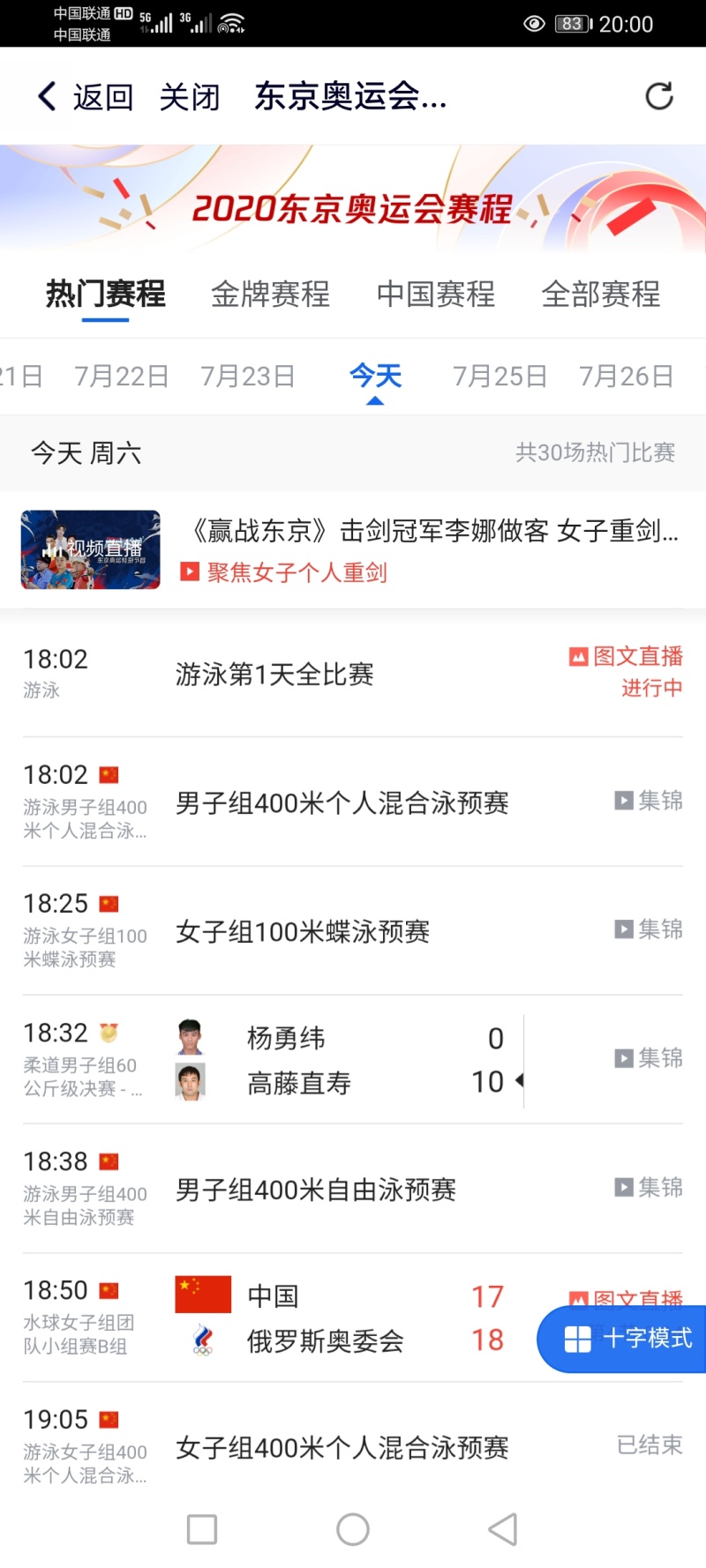Play the 集锦 for 女子组100米蝶泳预赛
The height and width of the screenshot is (1568, 706).
pyautogui.click(x=648, y=930)
